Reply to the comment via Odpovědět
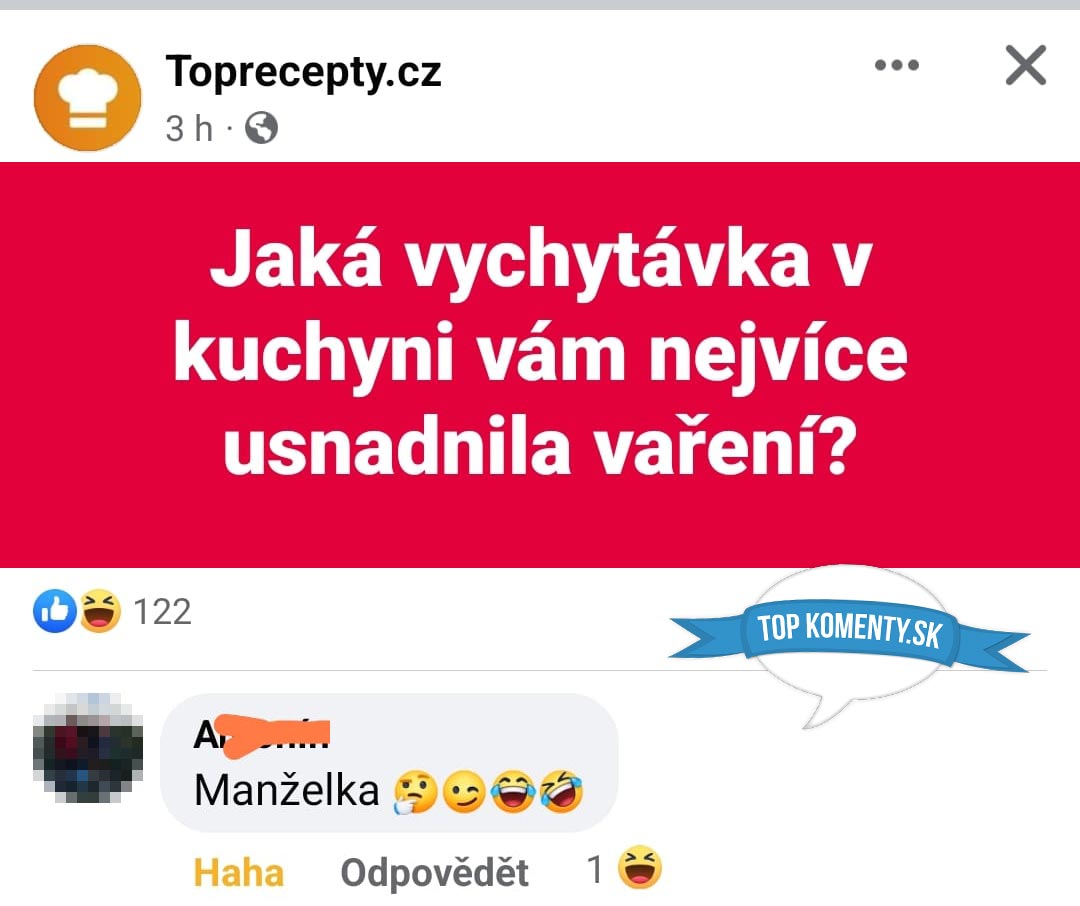The width and height of the screenshot is (1080, 906). pyautogui.click(x=434, y=872)
